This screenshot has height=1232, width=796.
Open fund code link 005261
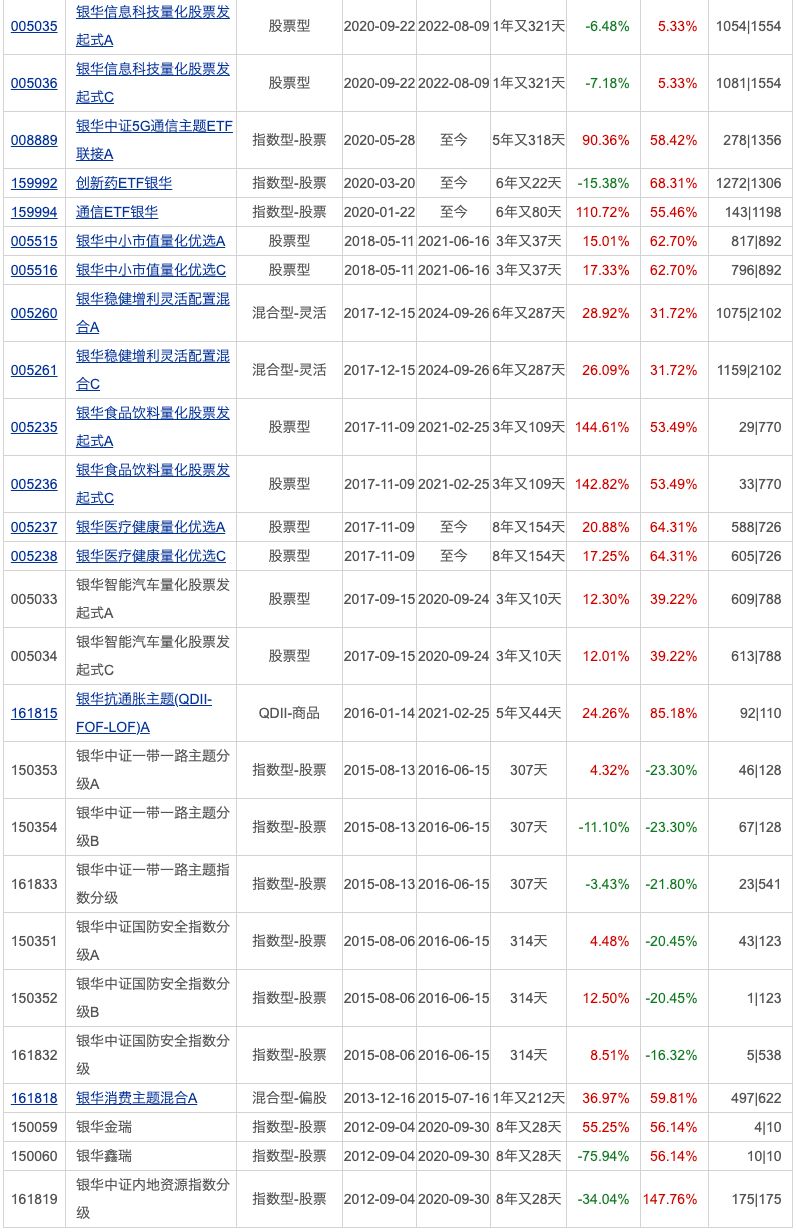click(x=31, y=370)
